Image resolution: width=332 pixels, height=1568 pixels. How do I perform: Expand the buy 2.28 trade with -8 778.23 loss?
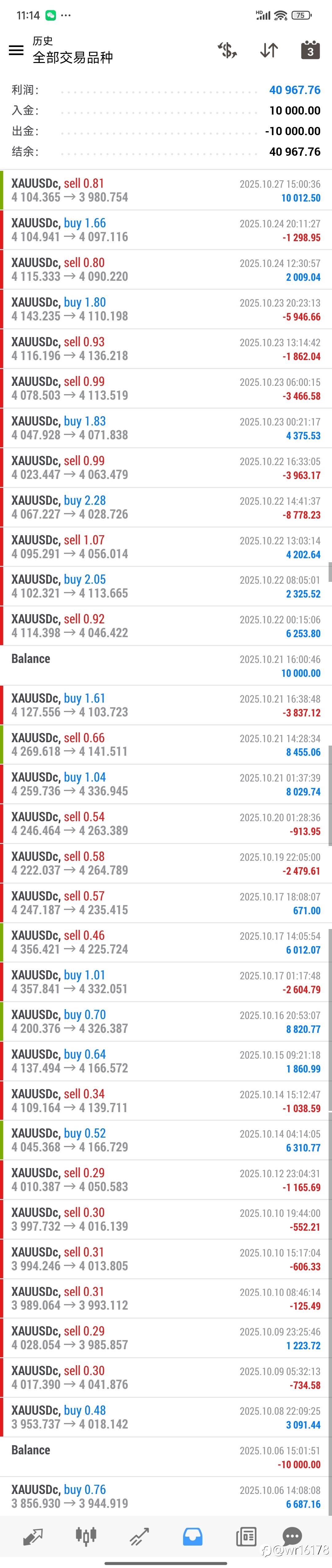pyautogui.click(x=166, y=507)
